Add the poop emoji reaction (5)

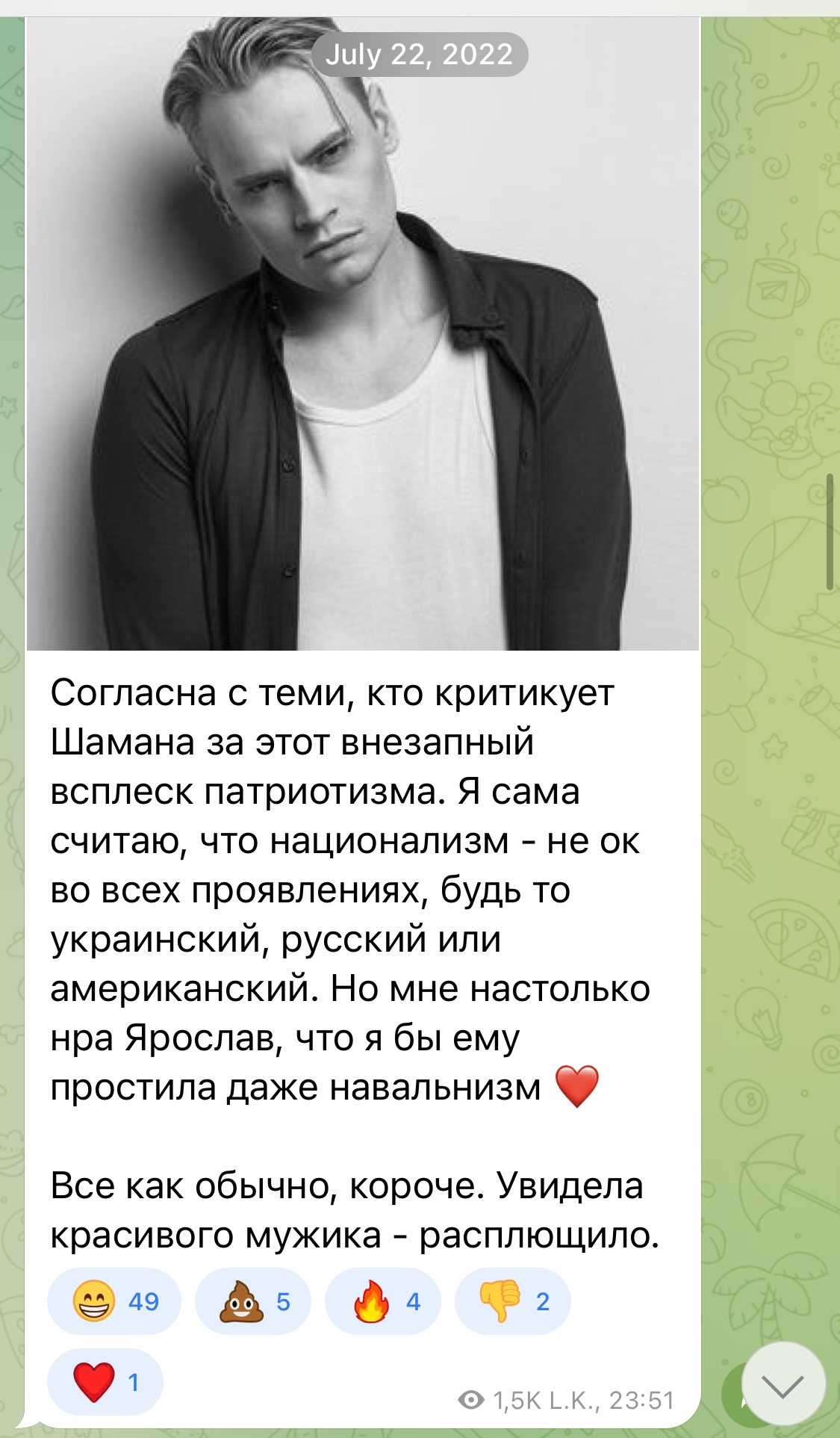click(x=253, y=1301)
